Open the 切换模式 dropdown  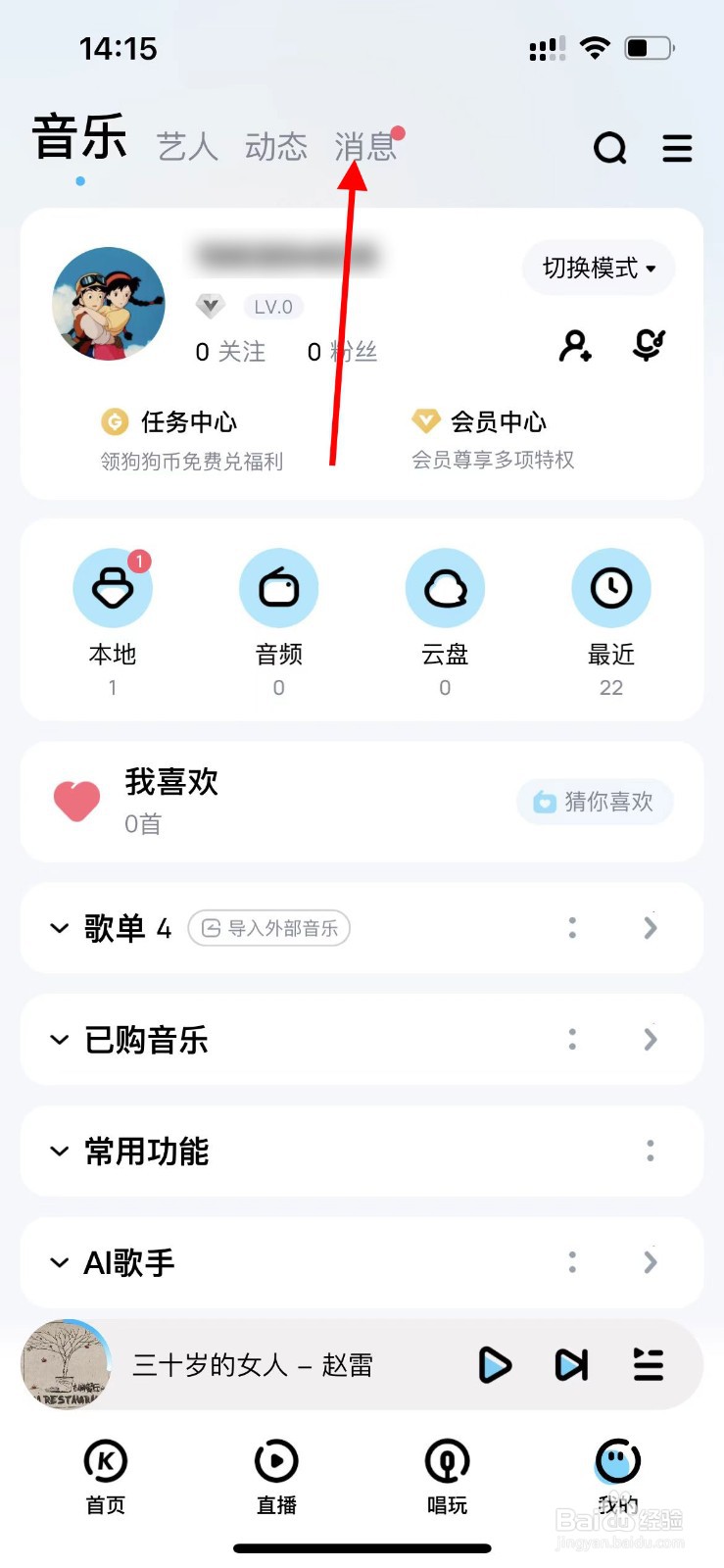click(599, 268)
